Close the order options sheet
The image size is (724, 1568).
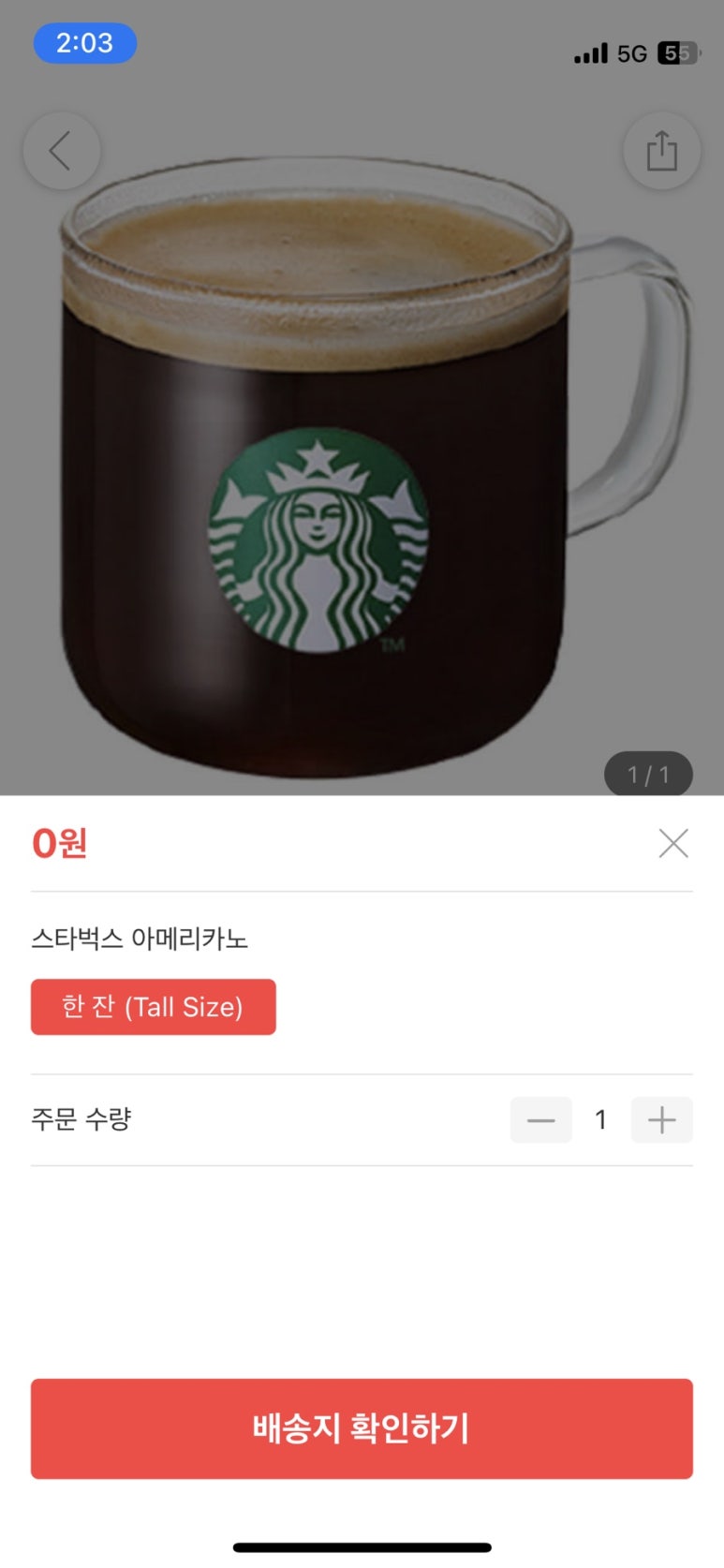[x=672, y=843]
